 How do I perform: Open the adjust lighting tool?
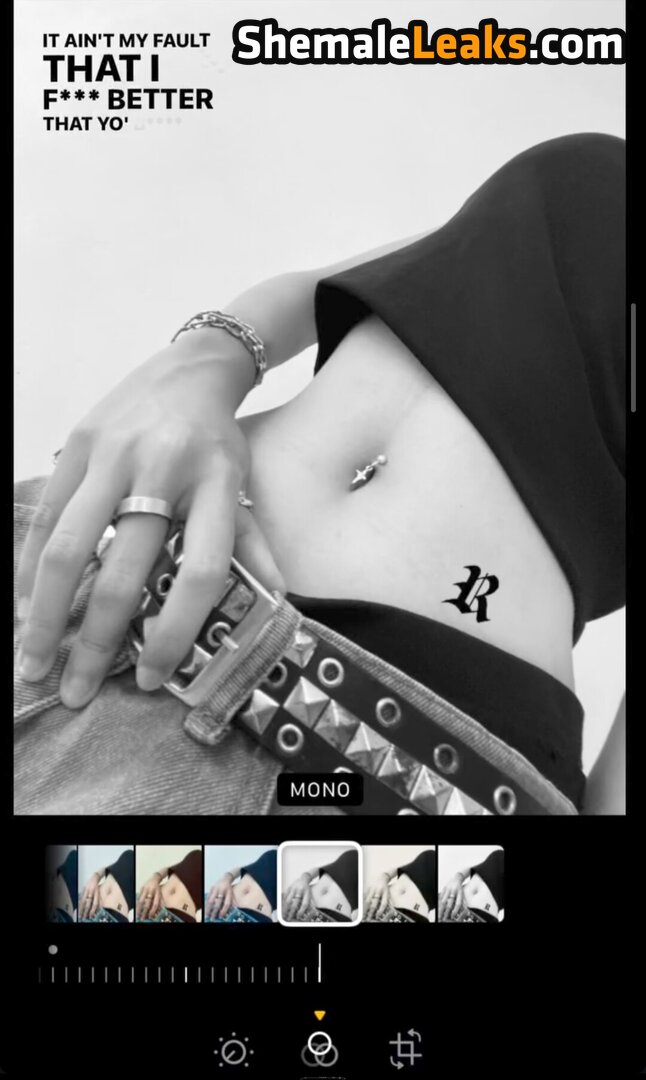coord(234,1051)
